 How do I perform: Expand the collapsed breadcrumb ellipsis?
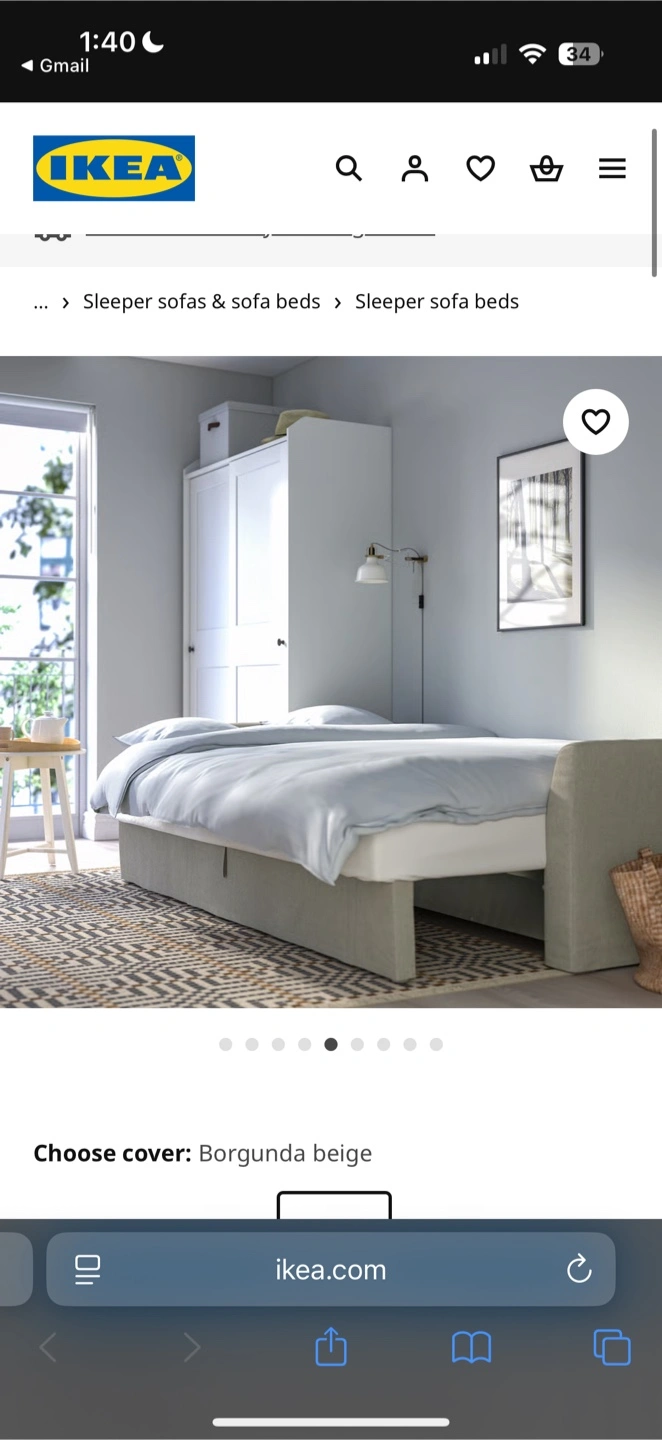[x=41, y=302]
